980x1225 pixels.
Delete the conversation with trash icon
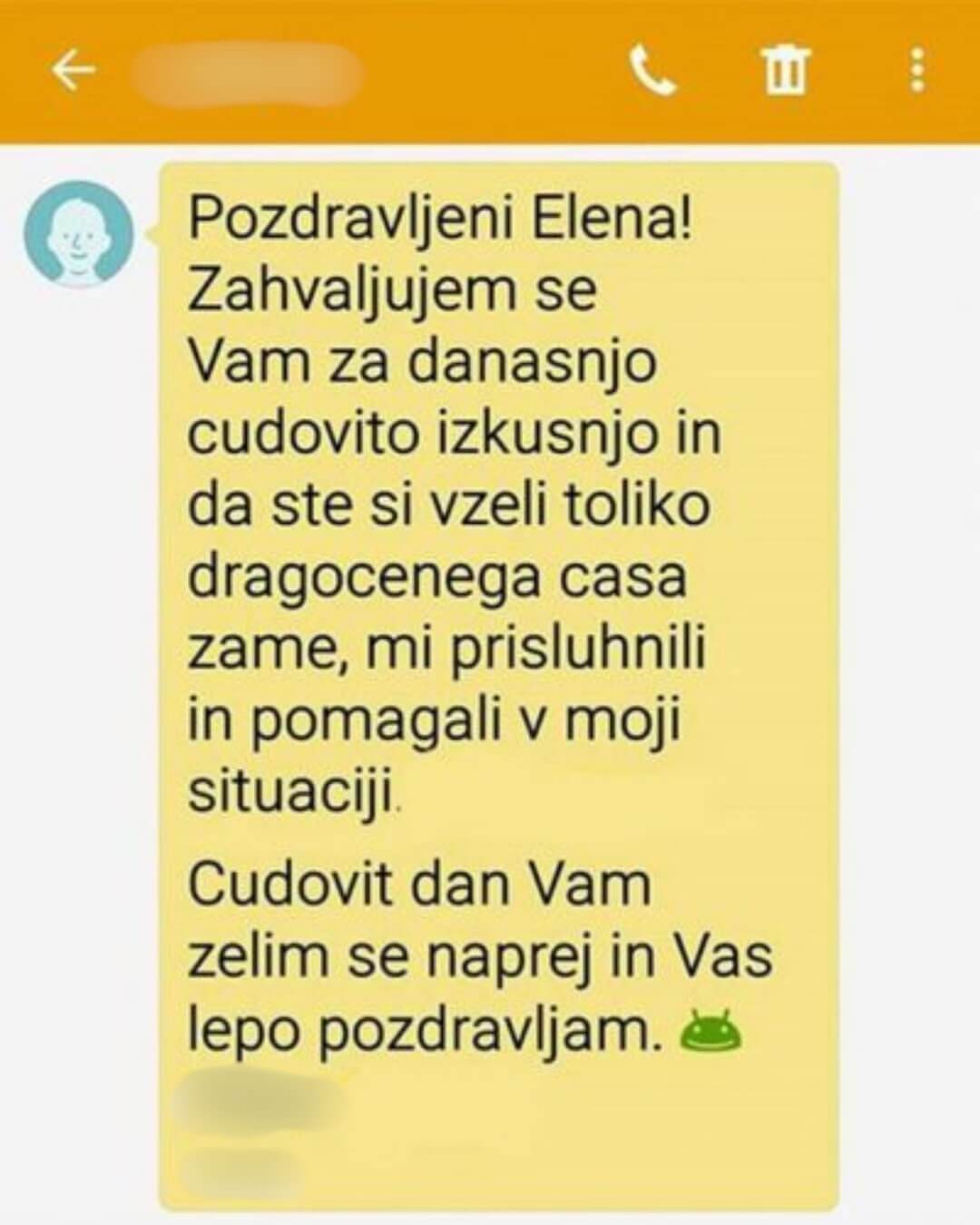[x=785, y=70]
